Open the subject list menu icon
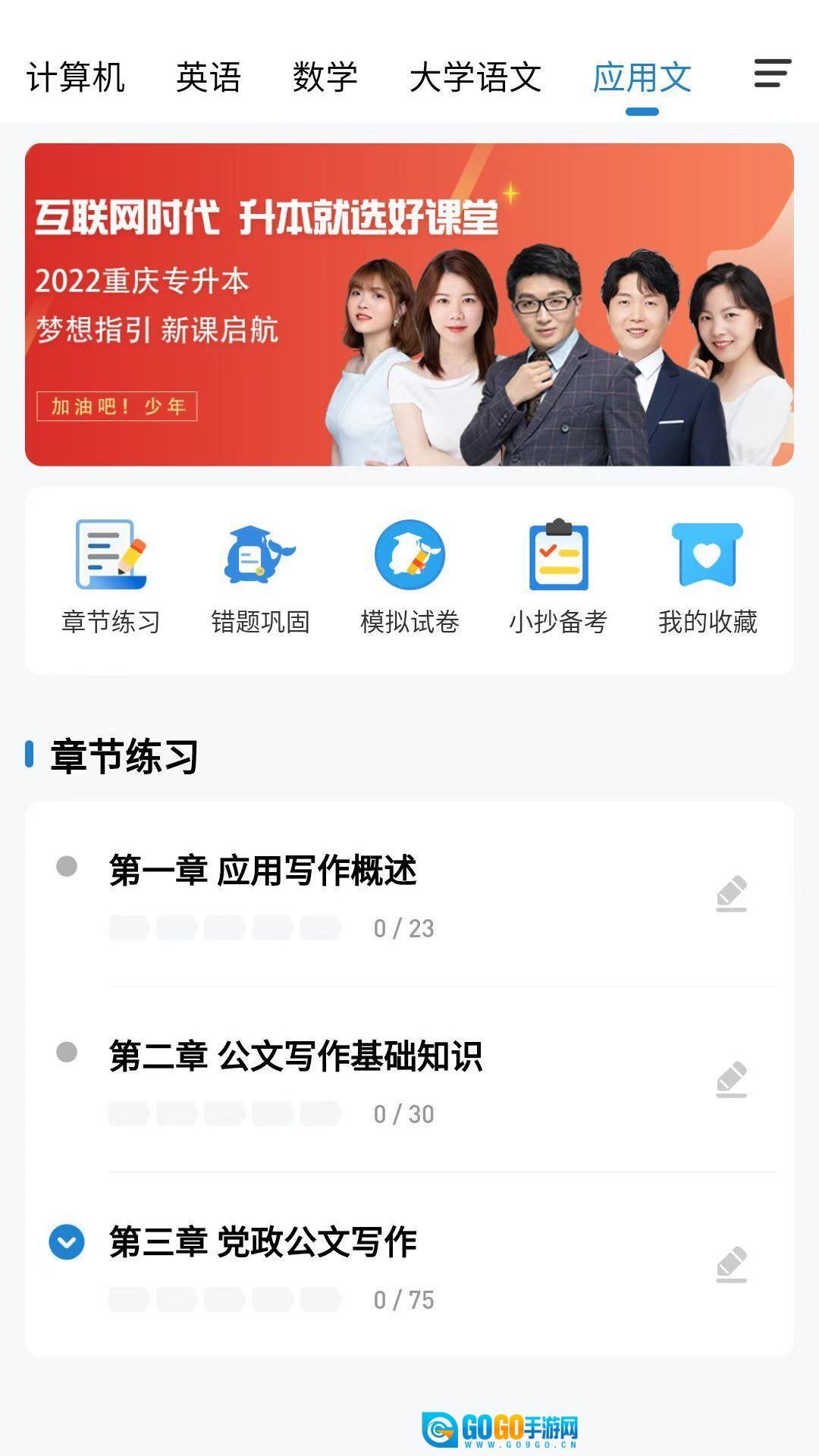The width and height of the screenshot is (819, 1456). (x=772, y=74)
